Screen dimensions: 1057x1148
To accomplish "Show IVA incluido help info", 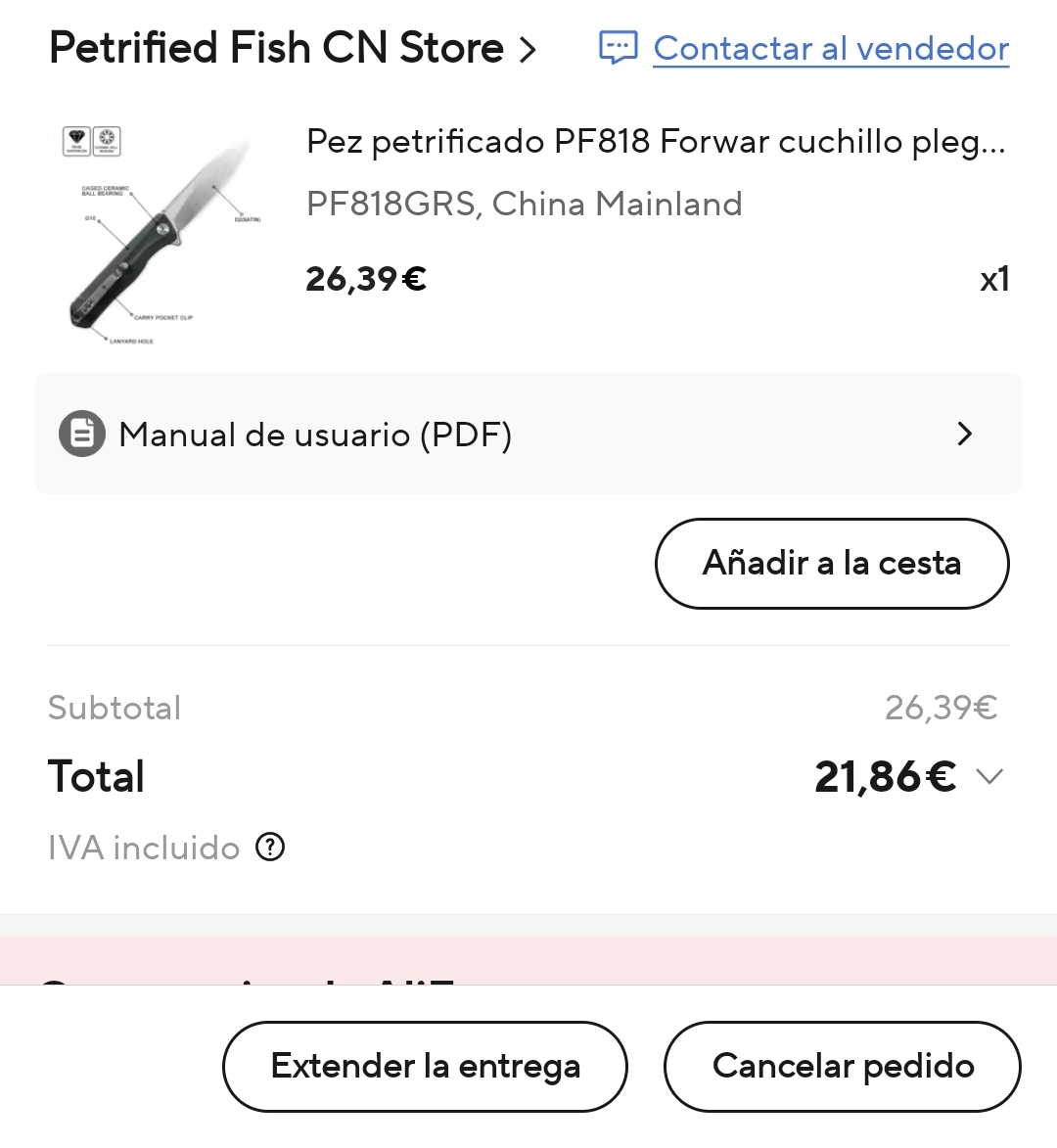I will tap(270, 847).
